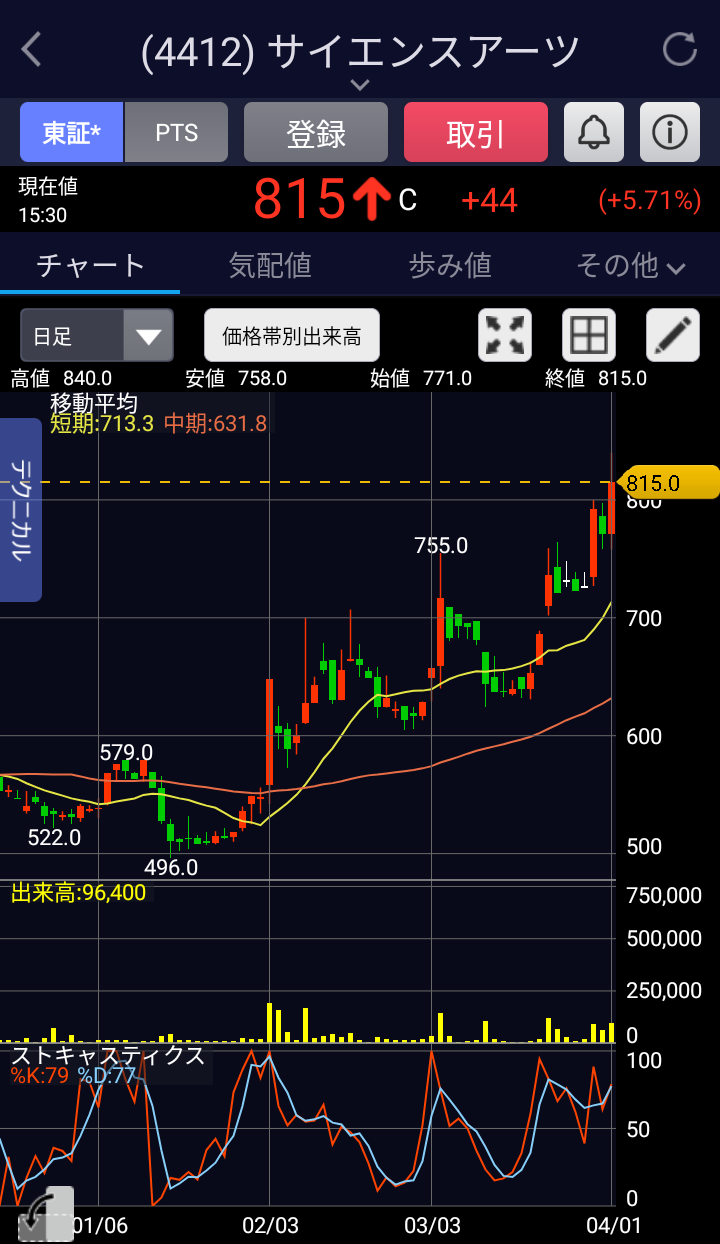This screenshot has height=1244, width=720.
Task: Switch to PTS market
Action: tap(177, 133)
